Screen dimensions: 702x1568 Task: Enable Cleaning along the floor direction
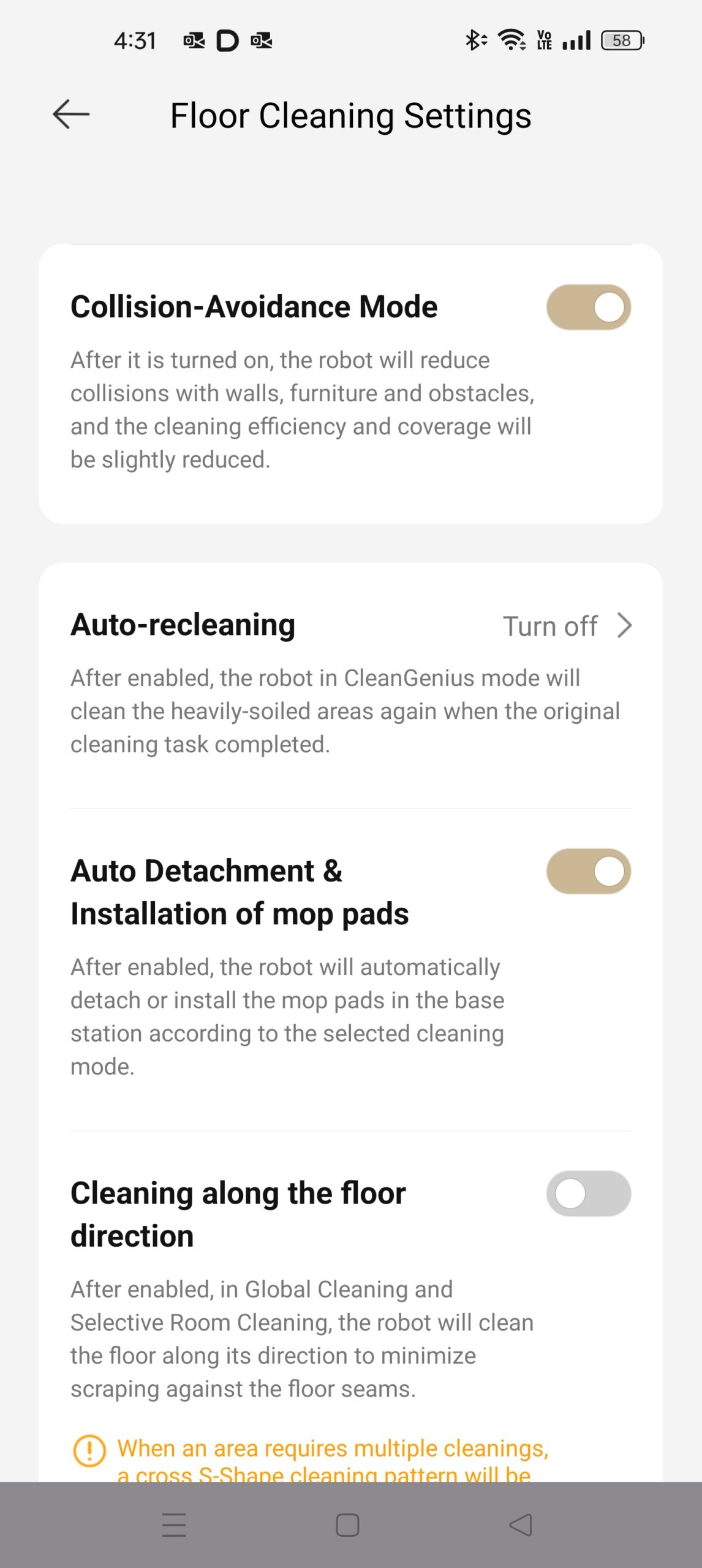point(588,1193)
